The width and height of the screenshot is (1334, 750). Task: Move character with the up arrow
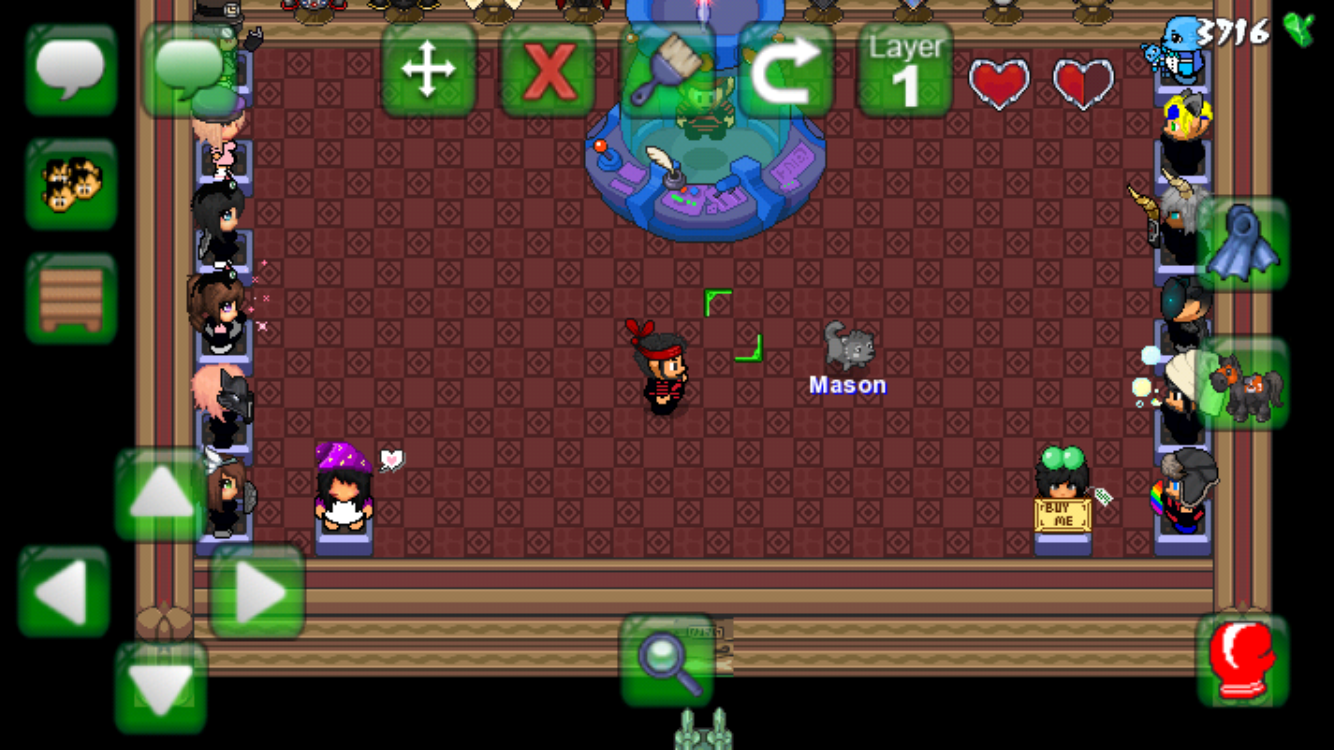(161, 494)
